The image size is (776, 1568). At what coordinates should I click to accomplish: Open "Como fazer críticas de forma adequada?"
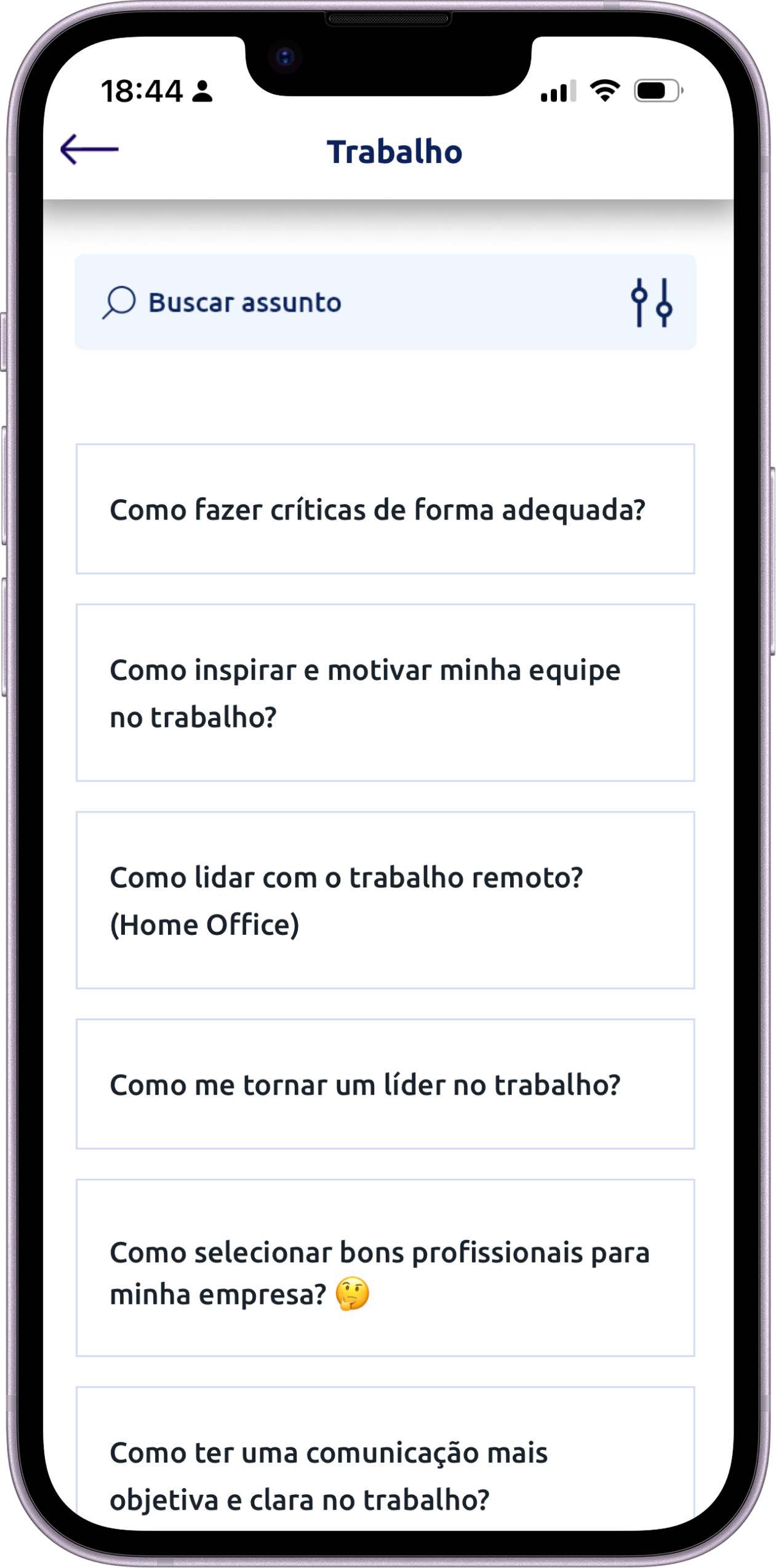[x=385, y=510]
